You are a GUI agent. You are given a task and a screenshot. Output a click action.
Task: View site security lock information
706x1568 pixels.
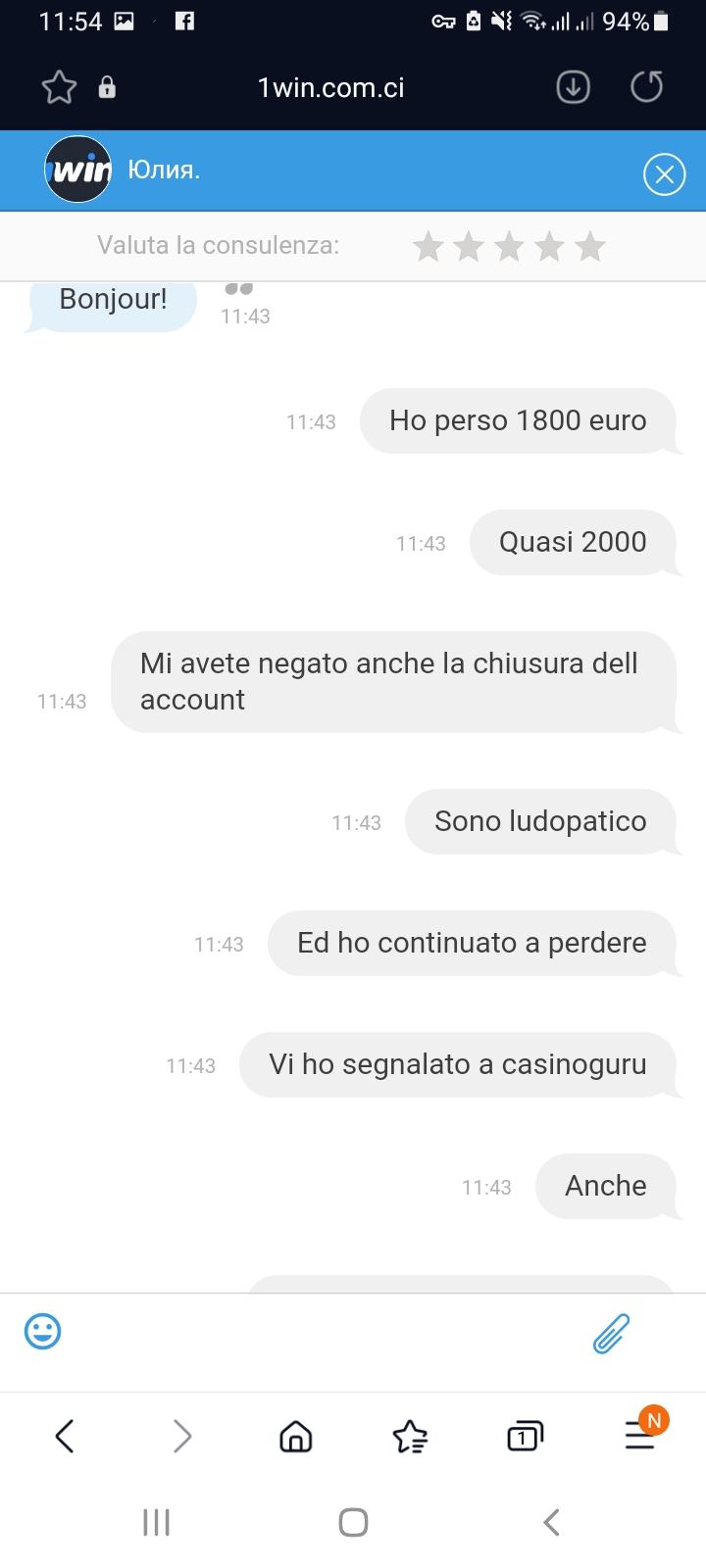107,87
